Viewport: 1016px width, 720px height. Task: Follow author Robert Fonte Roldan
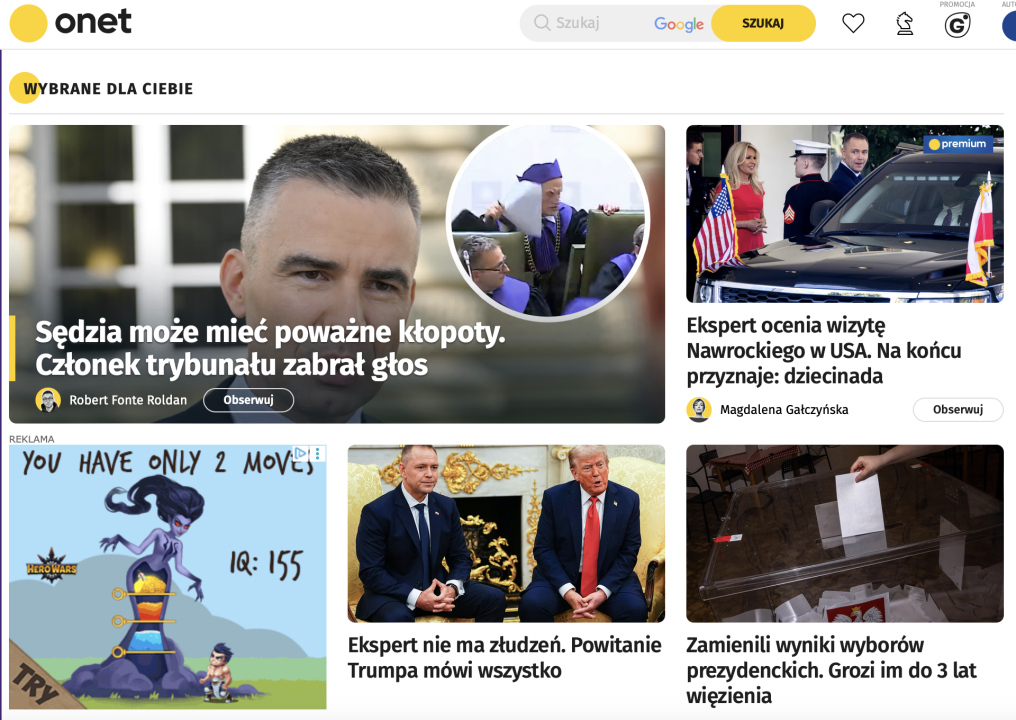click(248, 400)
